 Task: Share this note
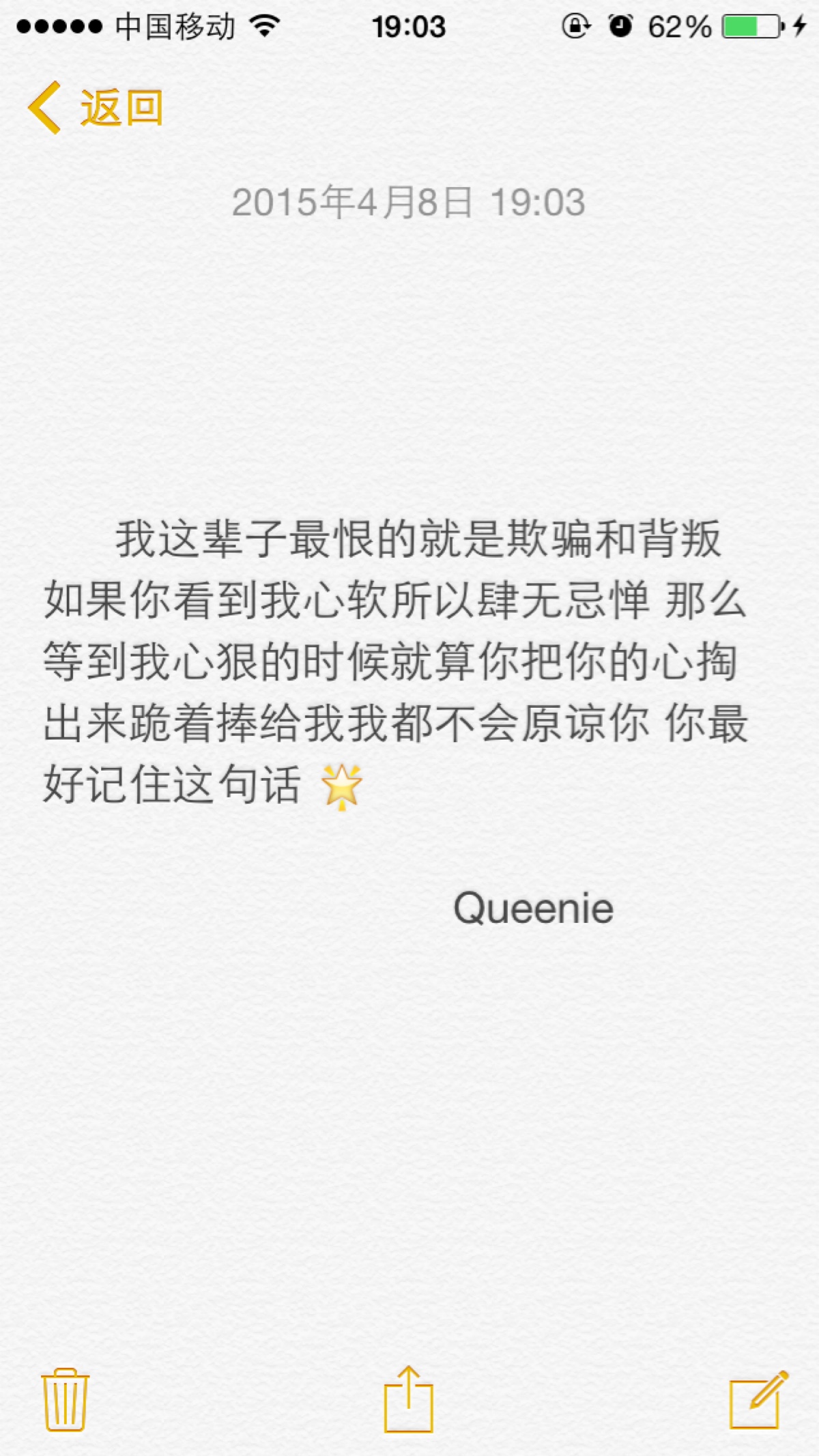(408, 1399)
